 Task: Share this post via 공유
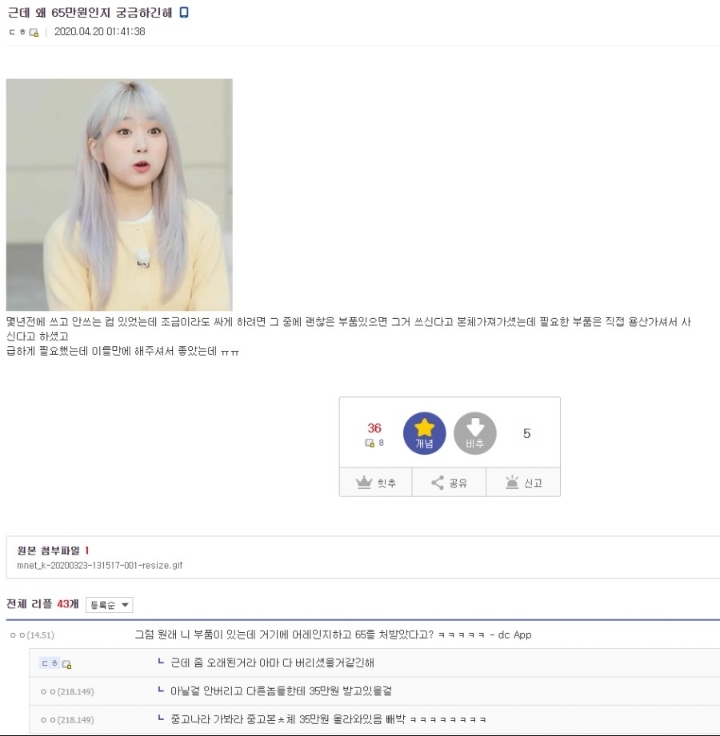(449, 483)
